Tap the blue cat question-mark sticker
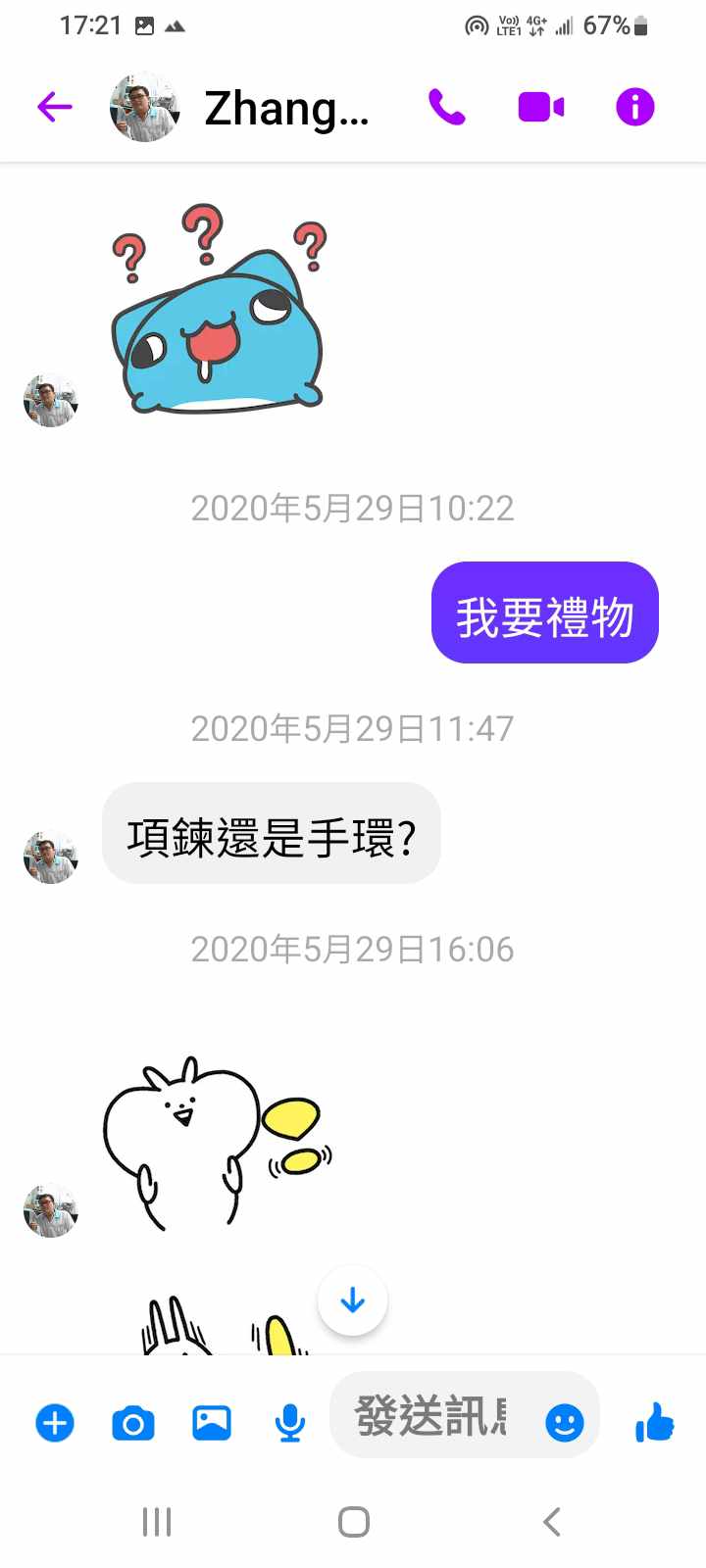This screenshot has height=1568, width=706. tap(218, 312)
